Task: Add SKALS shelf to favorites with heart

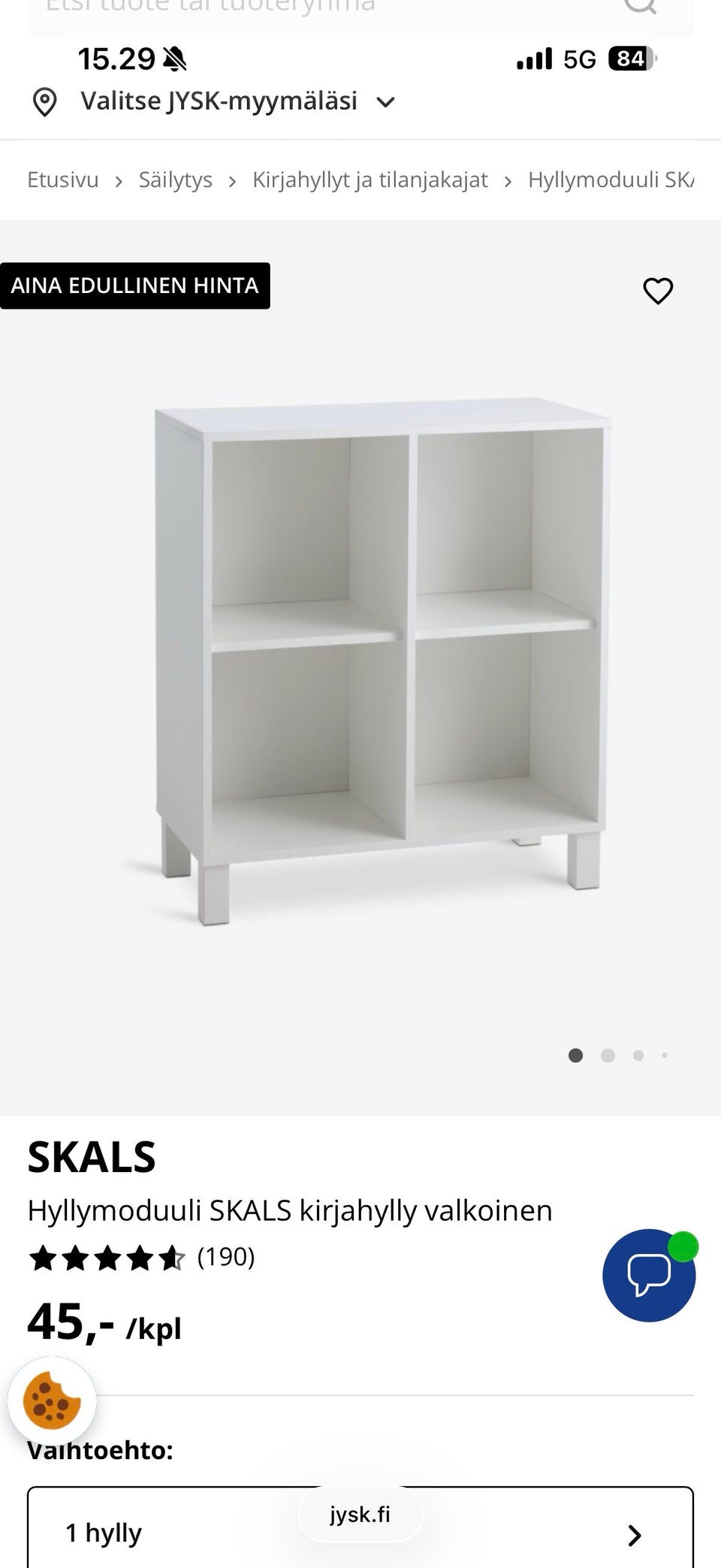Action: pyautogui.click(x=658, y=291)
